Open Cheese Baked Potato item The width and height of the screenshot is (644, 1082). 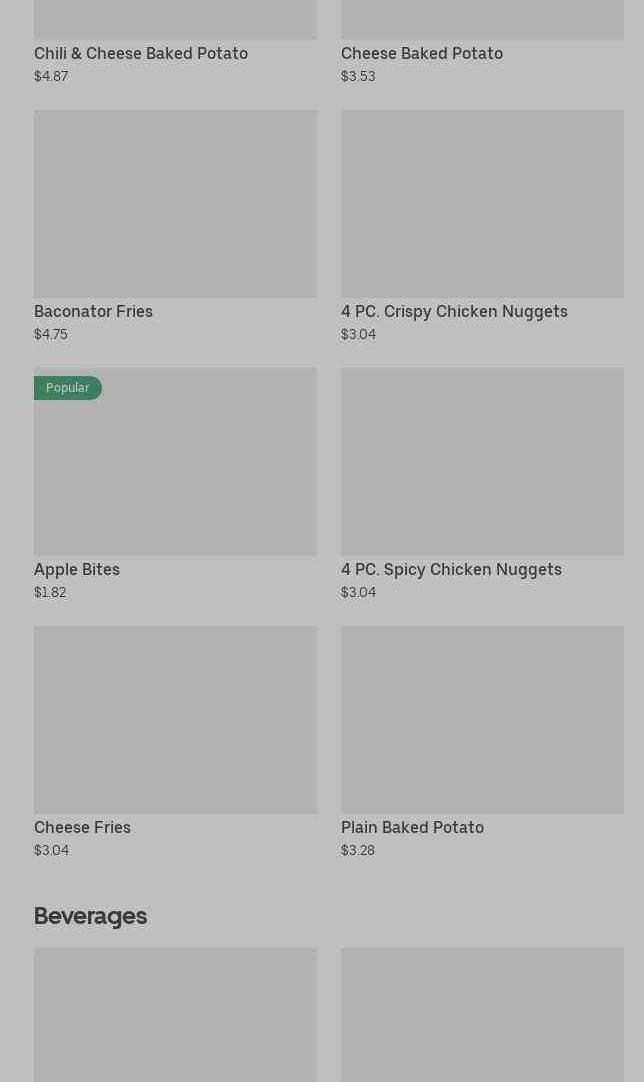421,53
